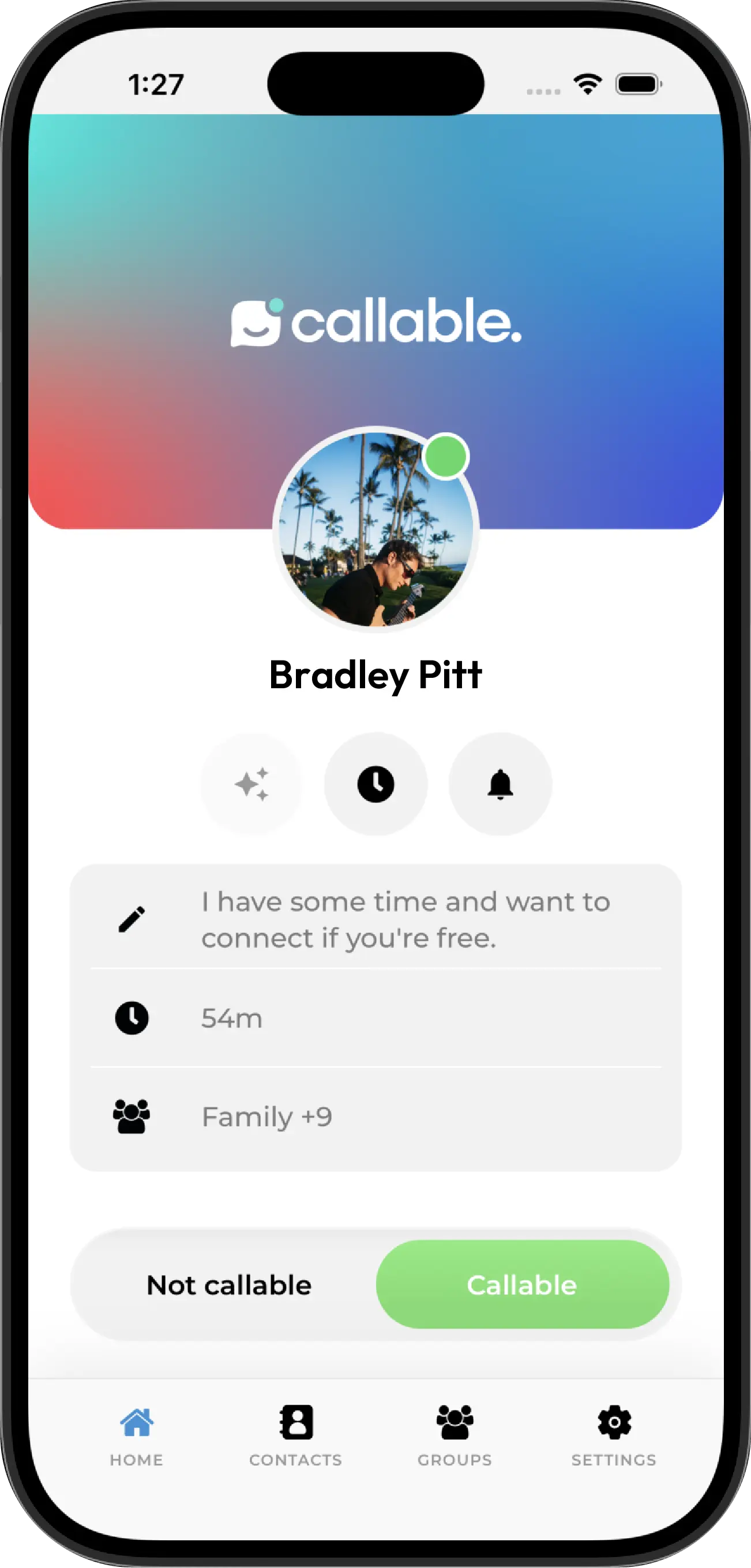Edit the status message row

[x=375, y=919]
